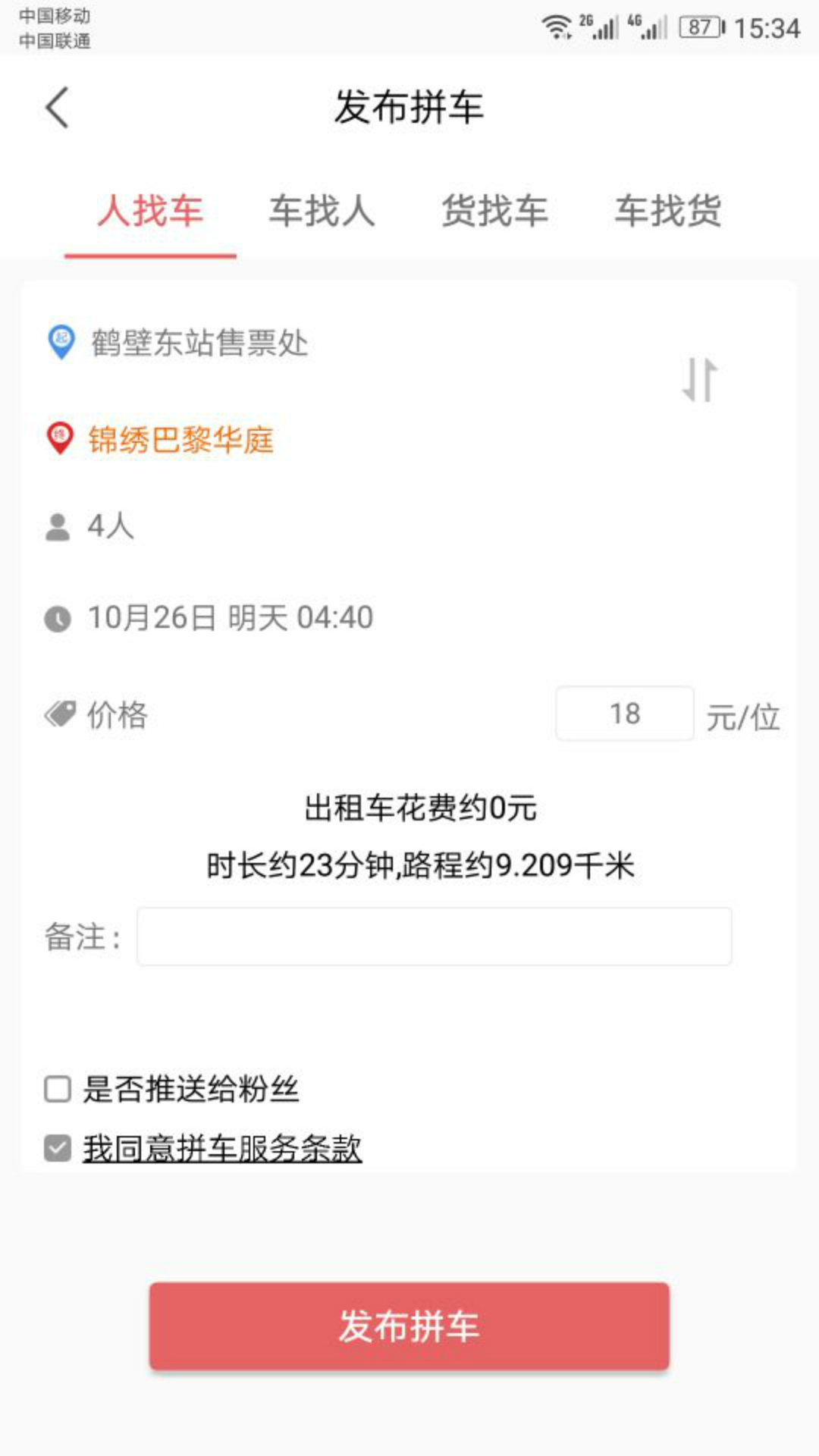Image resolution: width=819 pixels, height=1456 pixels.
Task: Check 是否推送给粉丝 checkbox
Action: (x=58, y=1089)
